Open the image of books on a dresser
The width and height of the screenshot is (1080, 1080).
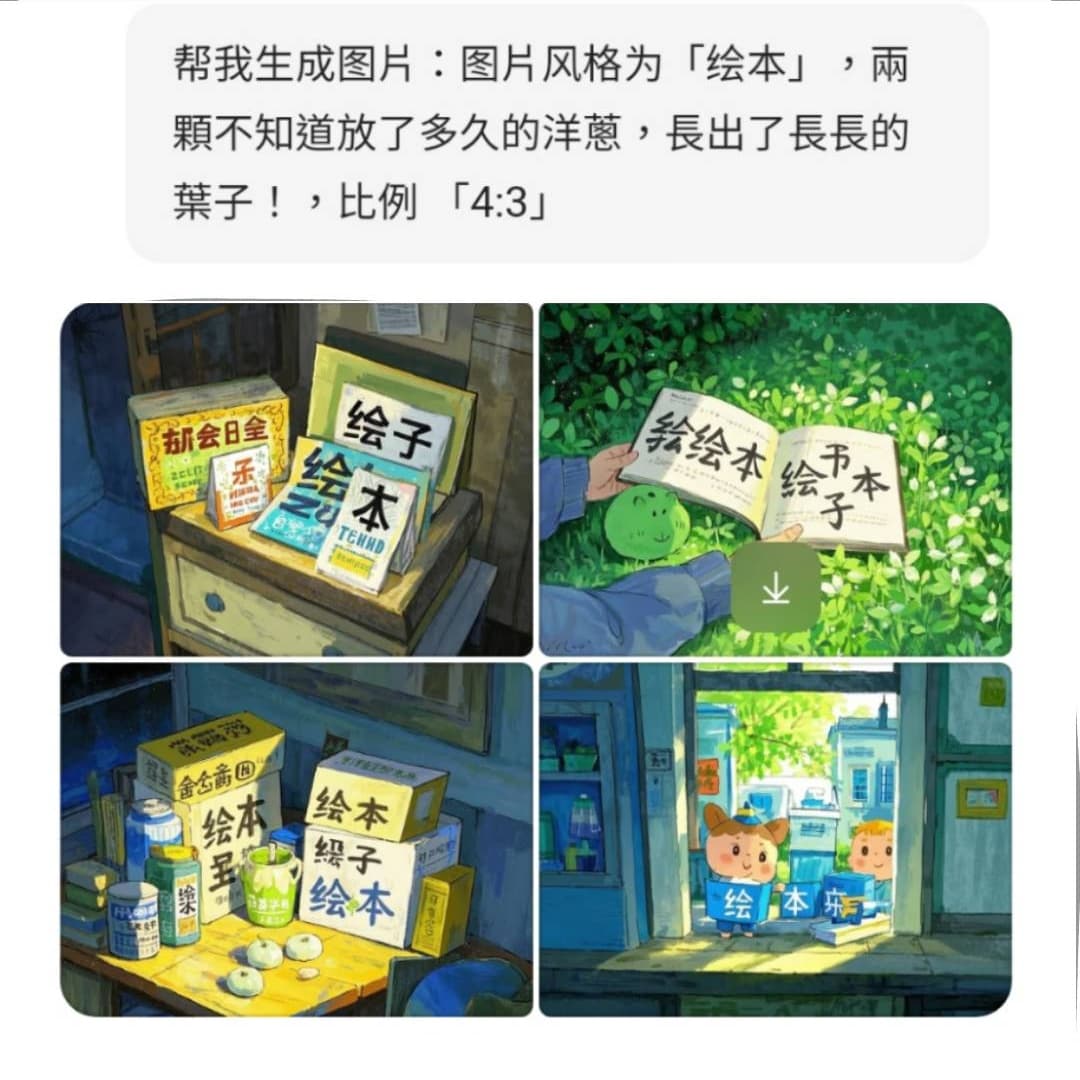(296, 480)
